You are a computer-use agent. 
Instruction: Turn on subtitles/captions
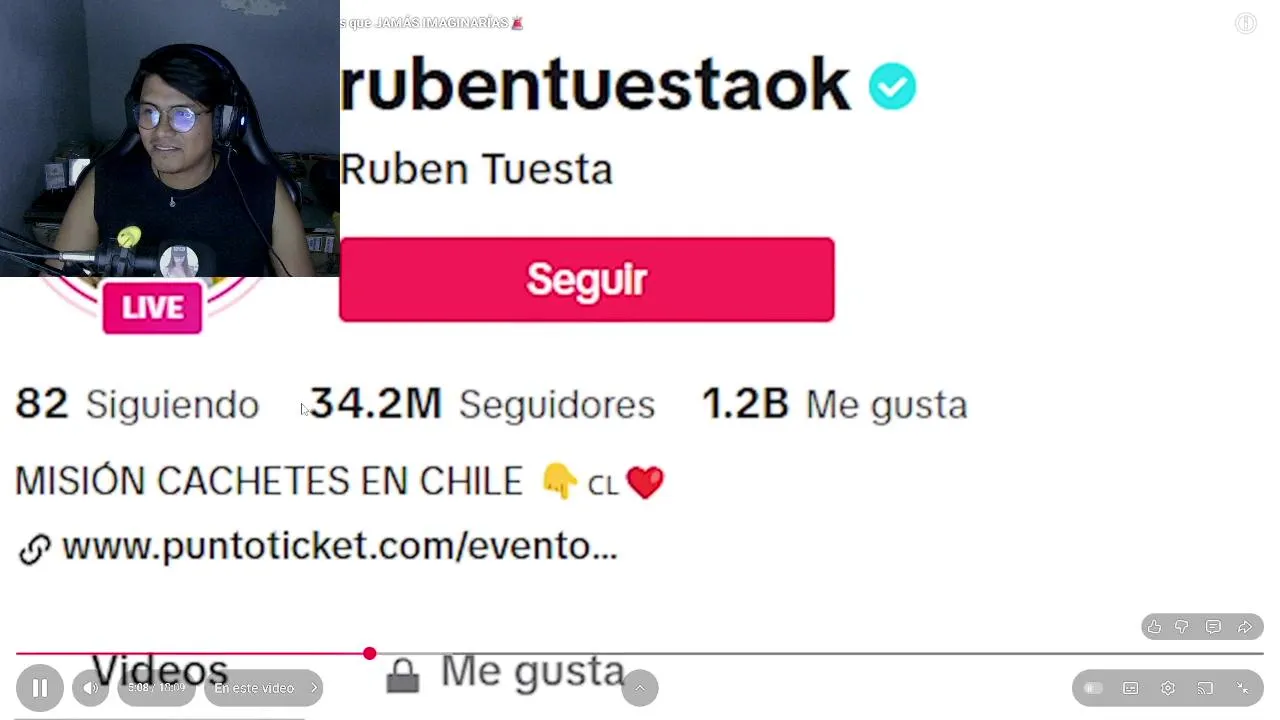click(1131, 688)
